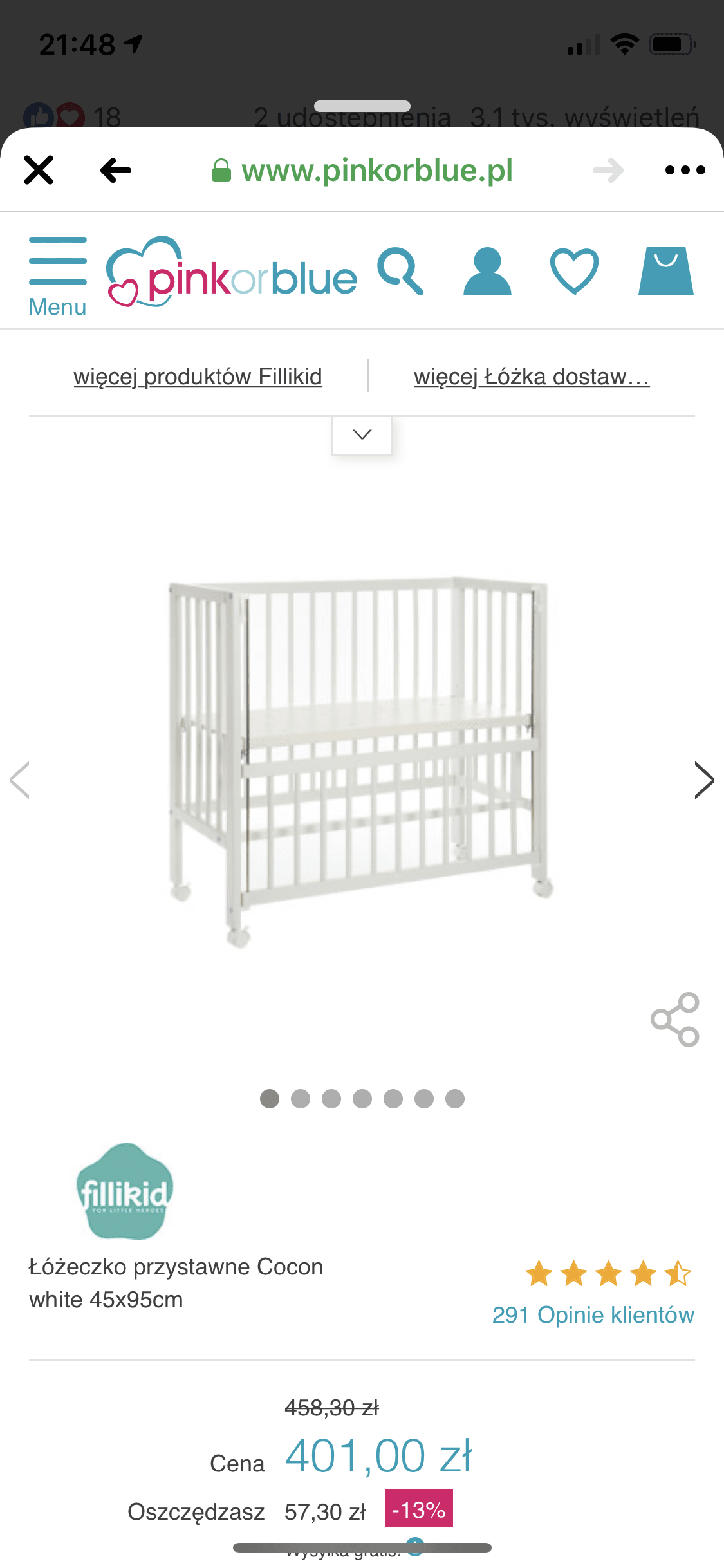The width and height of the screenshot is (724, 1568).
Task: Go back to the previous page
Action: 116,171
